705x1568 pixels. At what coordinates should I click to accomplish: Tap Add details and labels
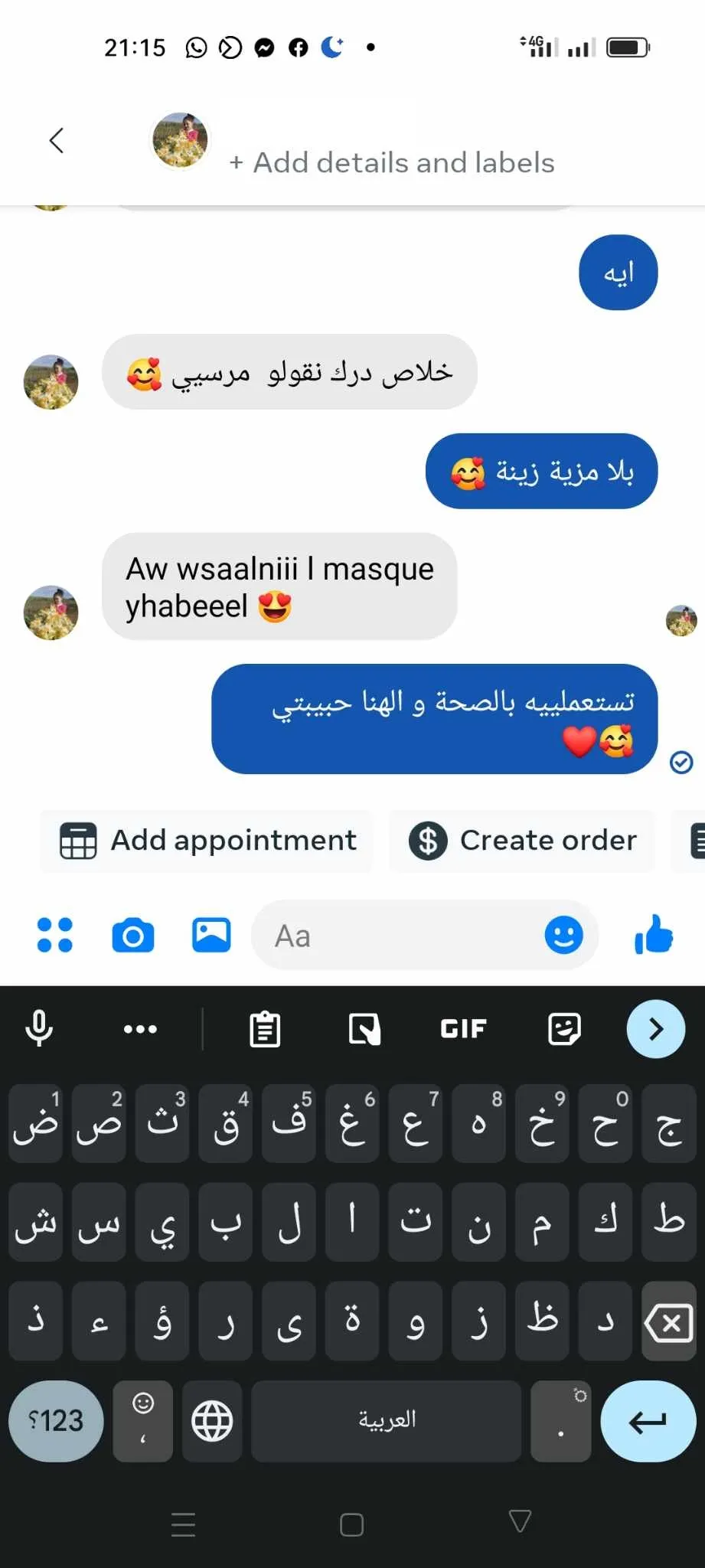coord(391,163)
